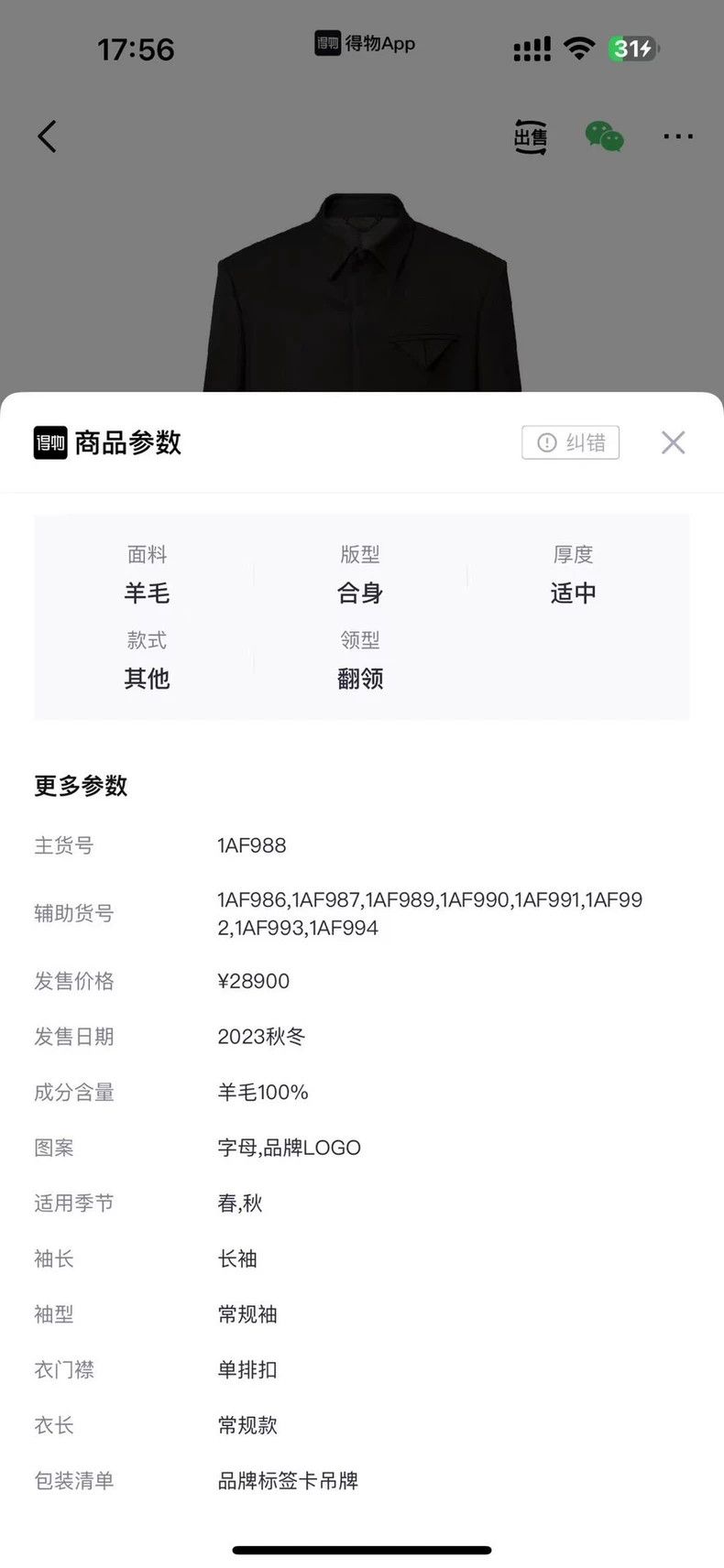724x1568 pixels.
Task: Tap the 纠错 report error button
Action: click(x=570, y=442)
